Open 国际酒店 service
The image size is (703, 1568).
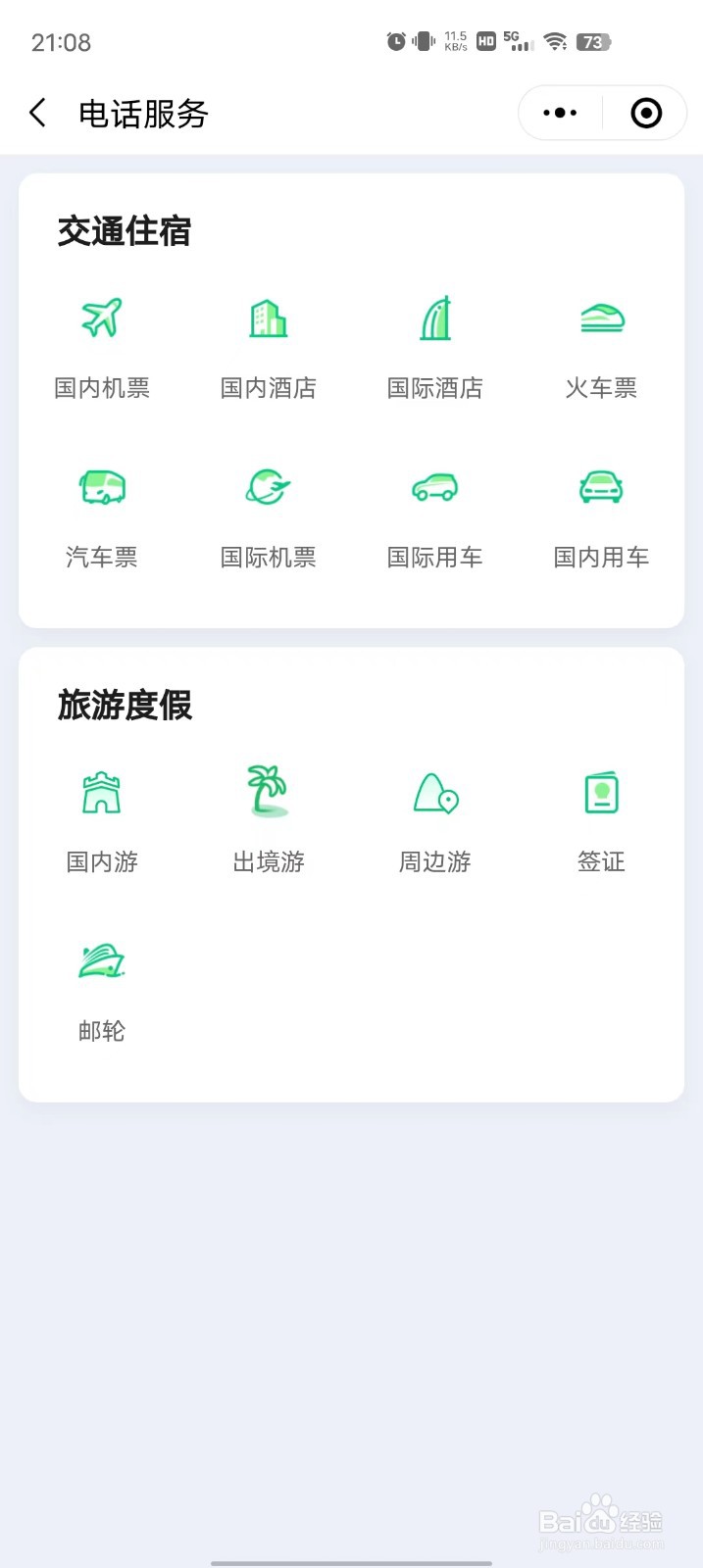(435, 345)
